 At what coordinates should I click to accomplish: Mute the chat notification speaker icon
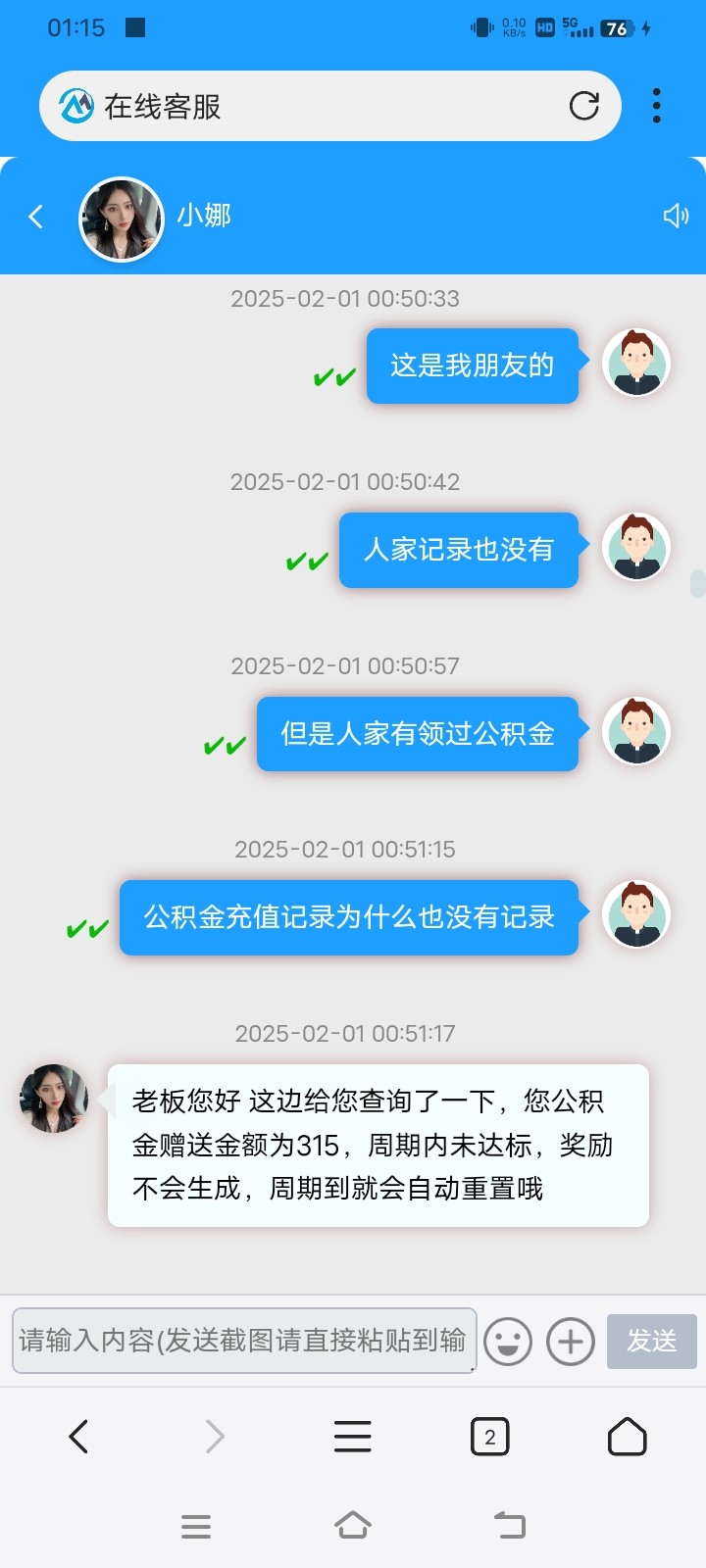675,216
